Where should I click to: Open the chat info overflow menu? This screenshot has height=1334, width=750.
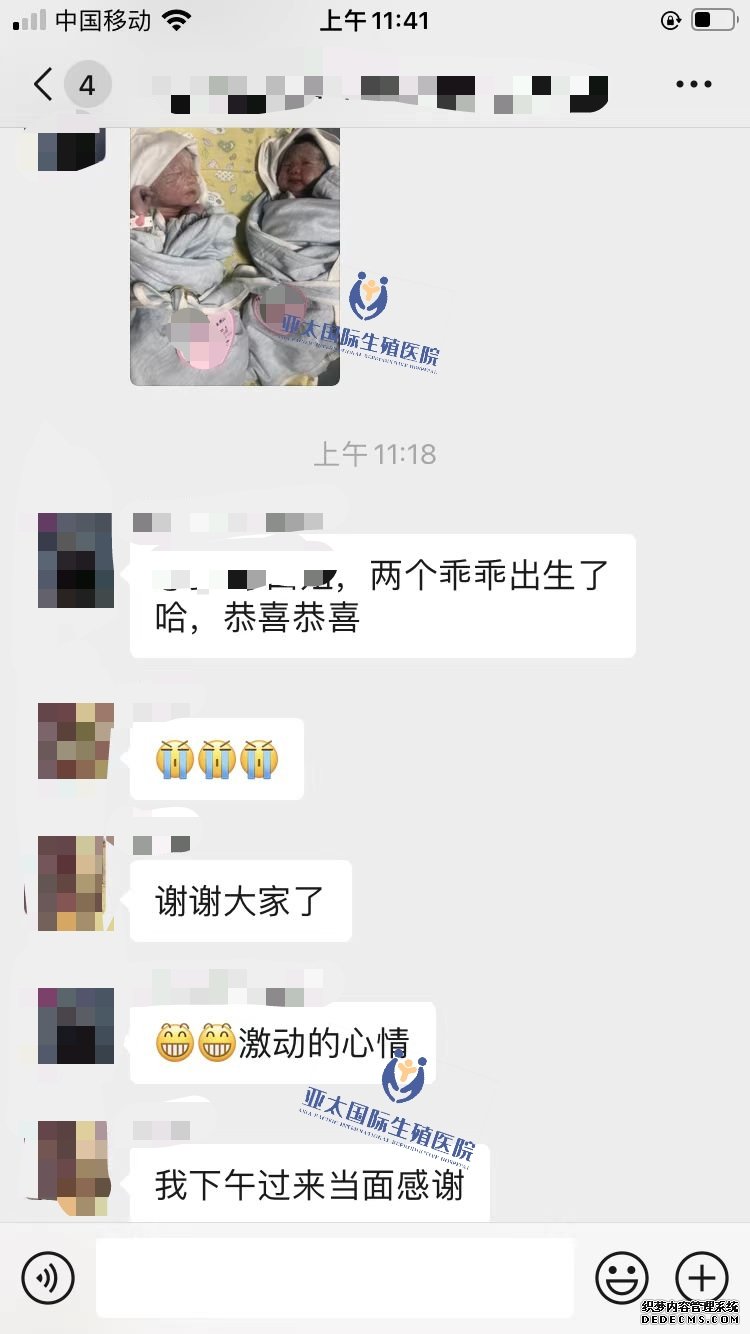pyautogui.click(x=693, y=85)
